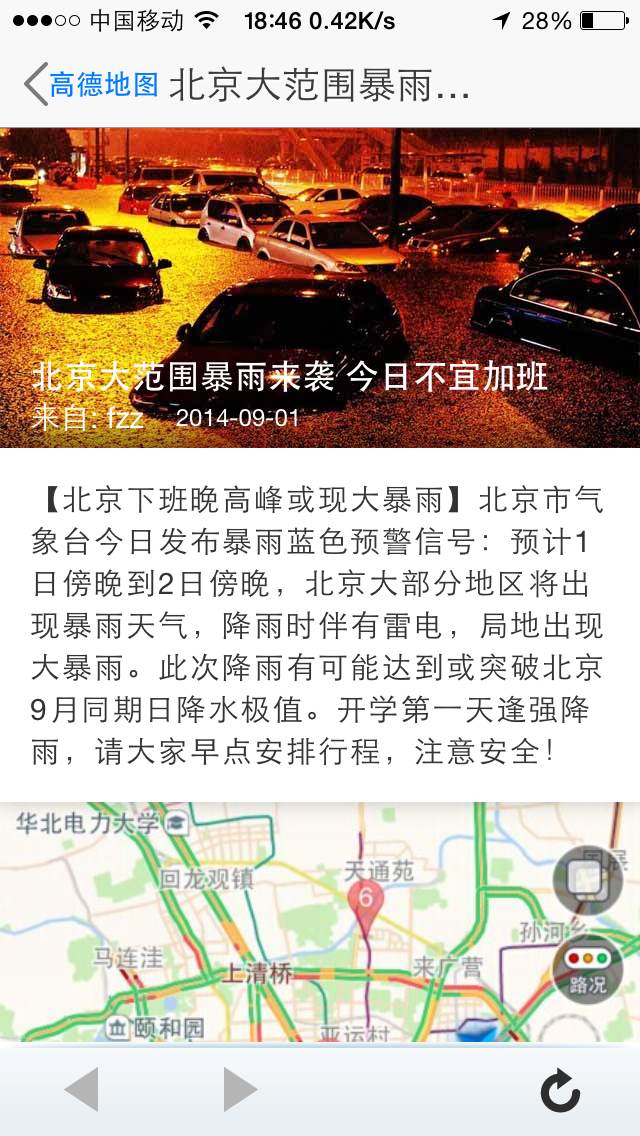This screenshot has height=1136, width=640.
Task: Open the flooded cars article banner
Action: pyautogui.click(x=320, y=288)
